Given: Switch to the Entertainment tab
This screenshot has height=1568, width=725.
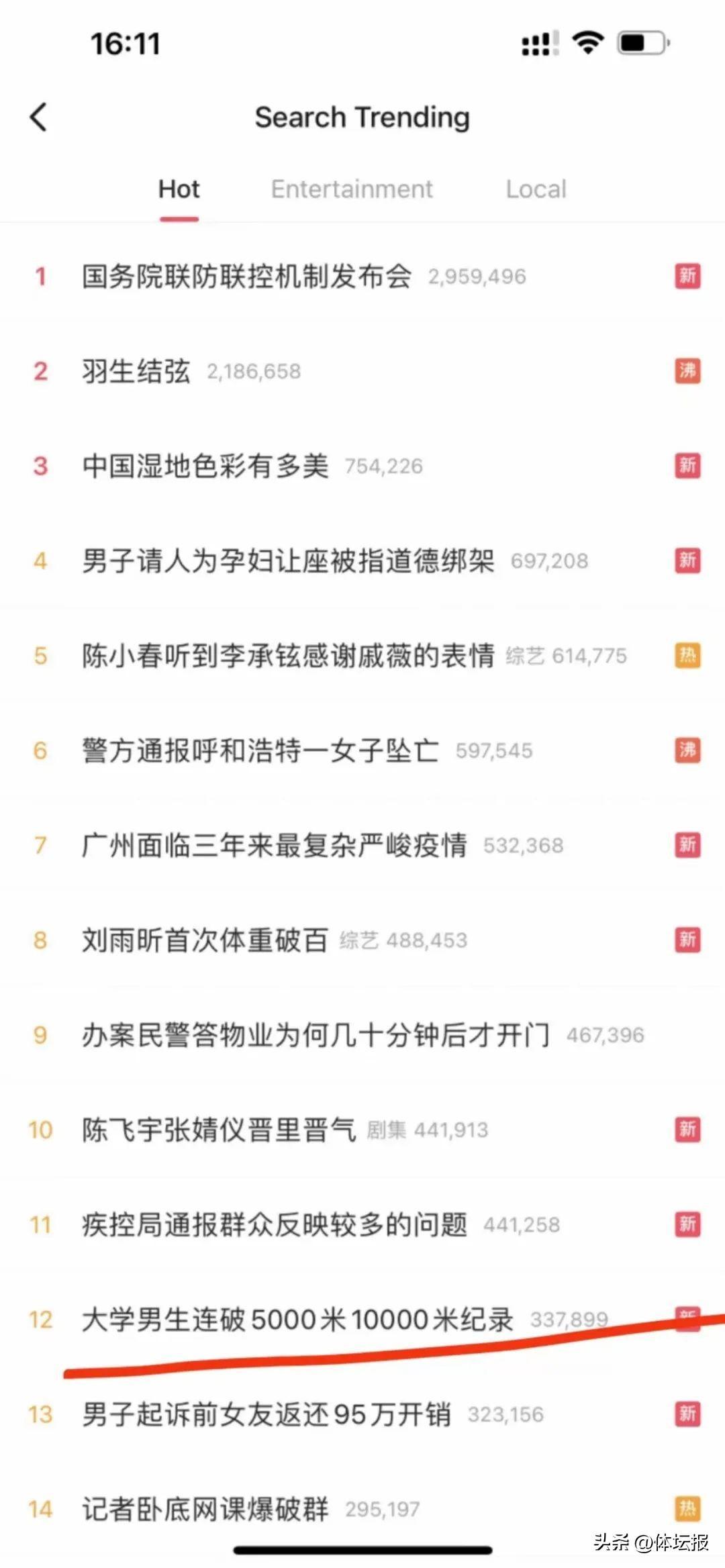Looking at the screenshot, I should 352,189.
